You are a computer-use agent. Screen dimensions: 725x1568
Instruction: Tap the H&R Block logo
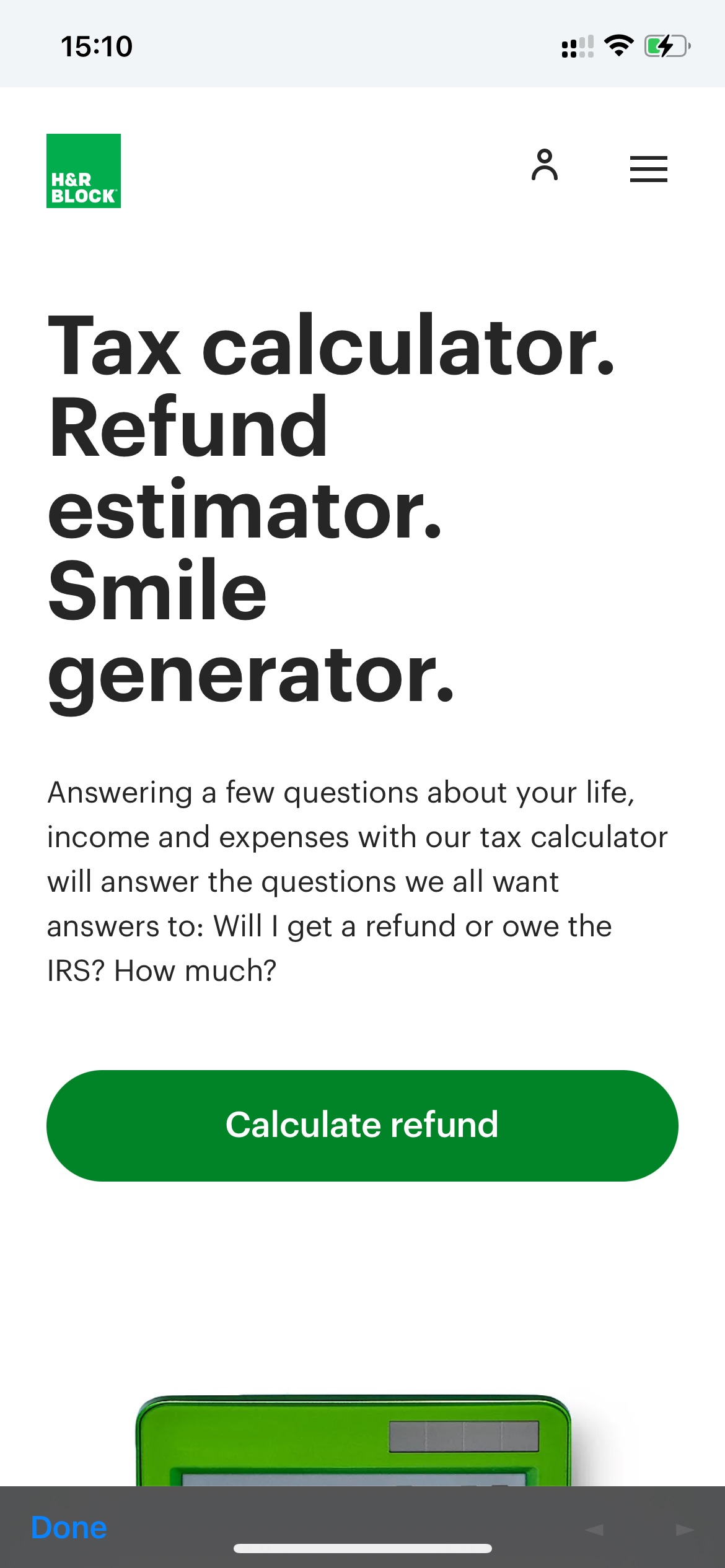[x=84, y=171]
